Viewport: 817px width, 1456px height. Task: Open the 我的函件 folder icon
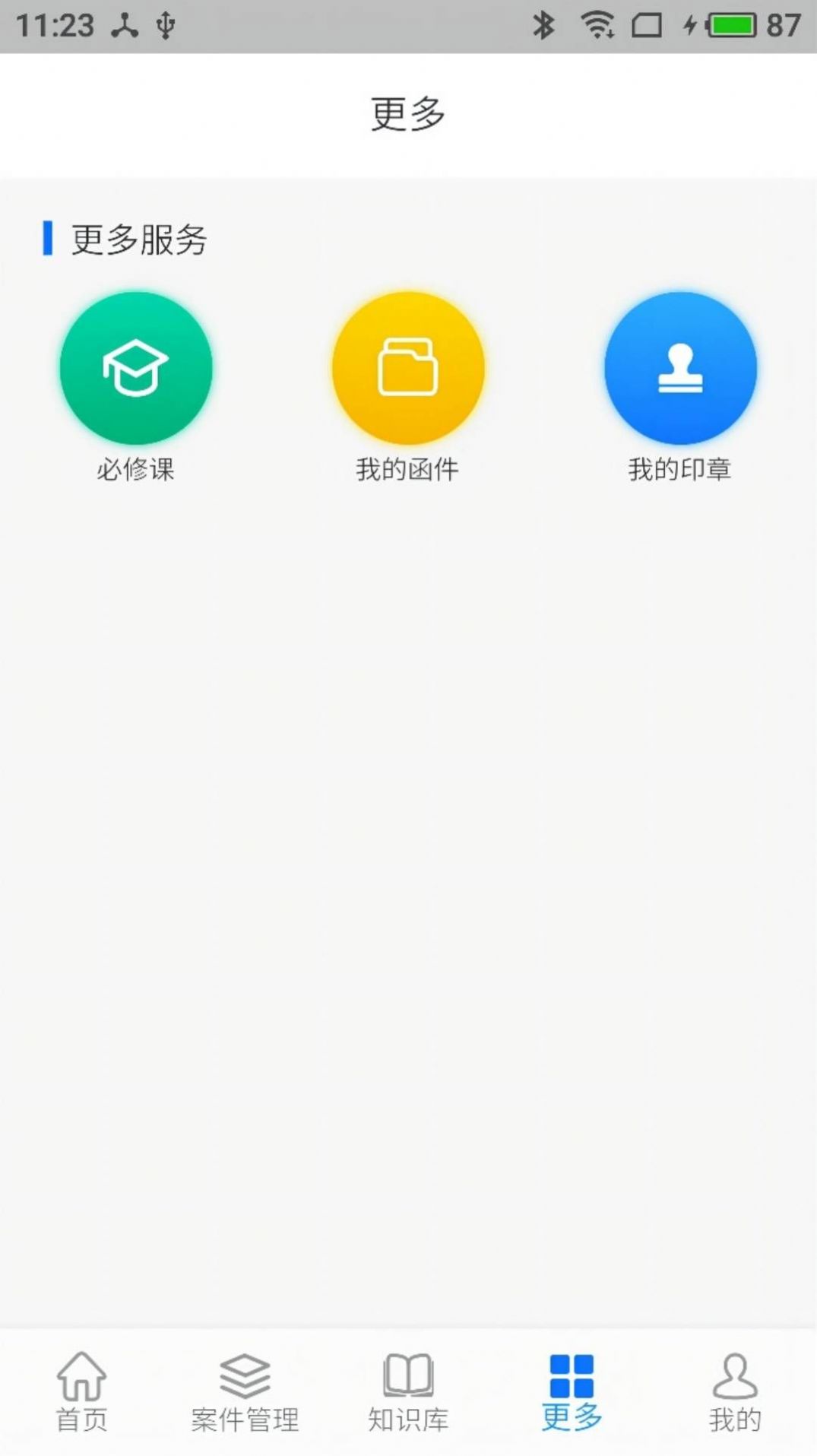(x=408, y=367)
